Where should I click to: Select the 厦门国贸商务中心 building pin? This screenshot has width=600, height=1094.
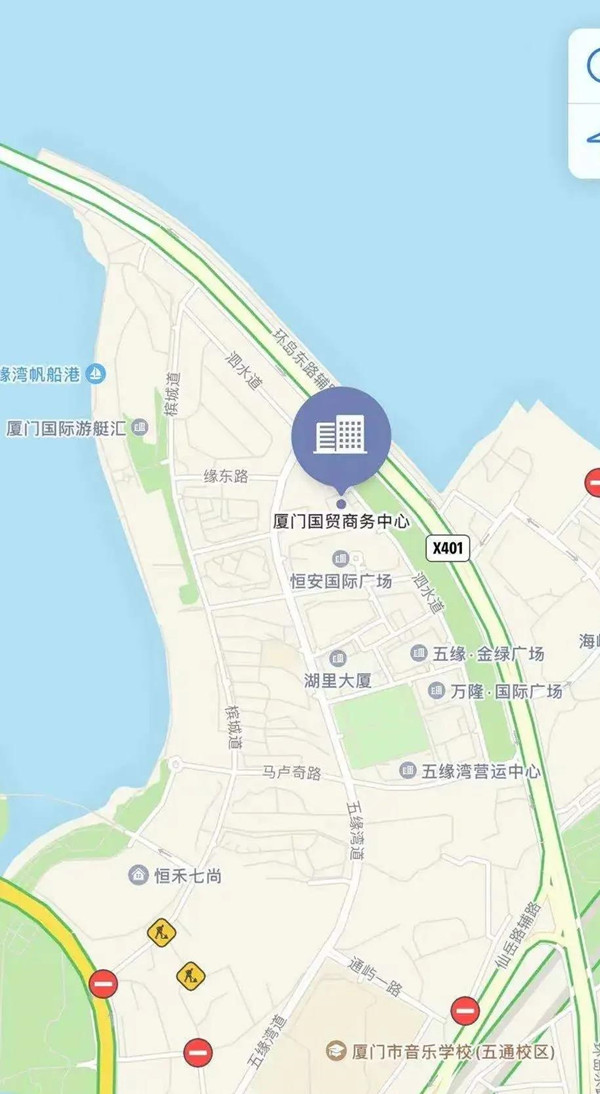point(340,436)
